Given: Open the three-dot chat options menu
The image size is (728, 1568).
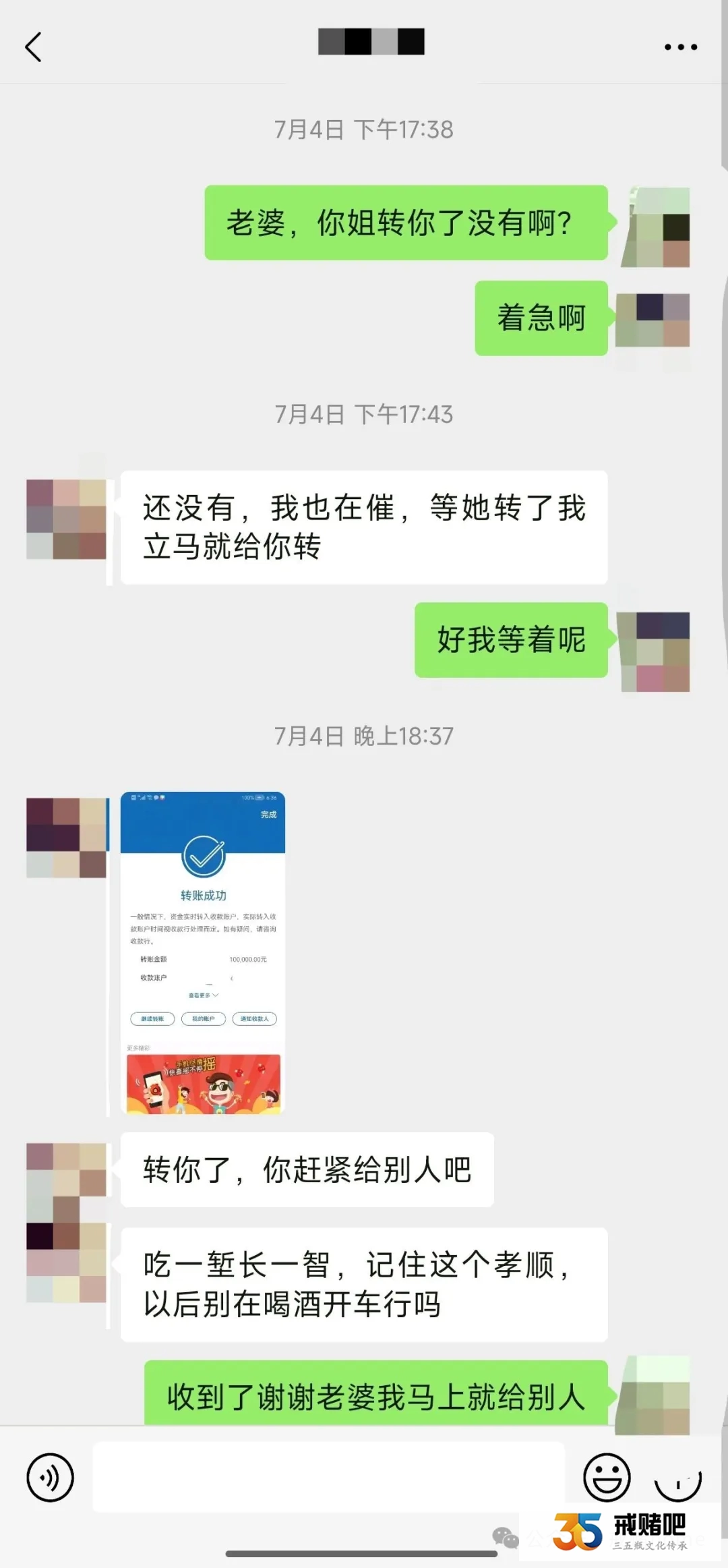Looking at the screenshot, I should 680,47.
